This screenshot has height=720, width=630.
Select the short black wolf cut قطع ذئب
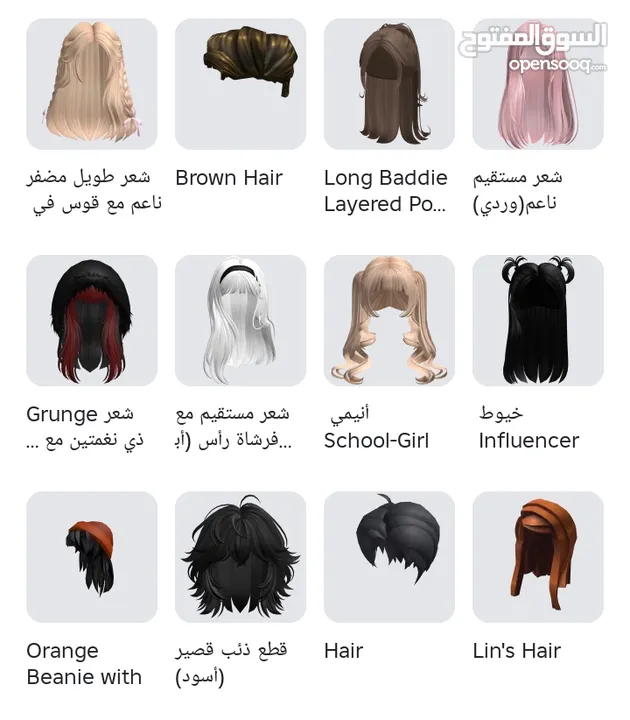click(x=240, y=556)
